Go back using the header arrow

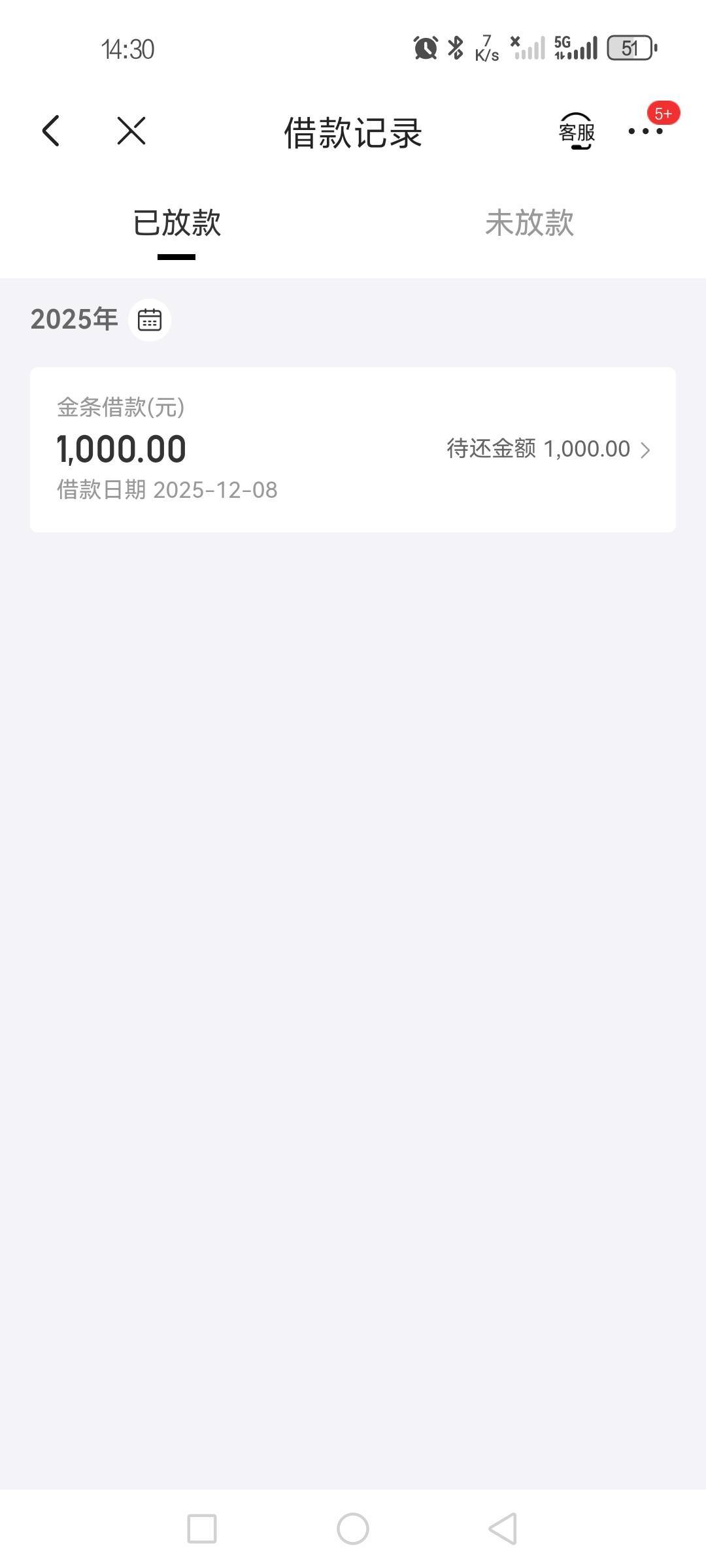click(x=51, y=131)
